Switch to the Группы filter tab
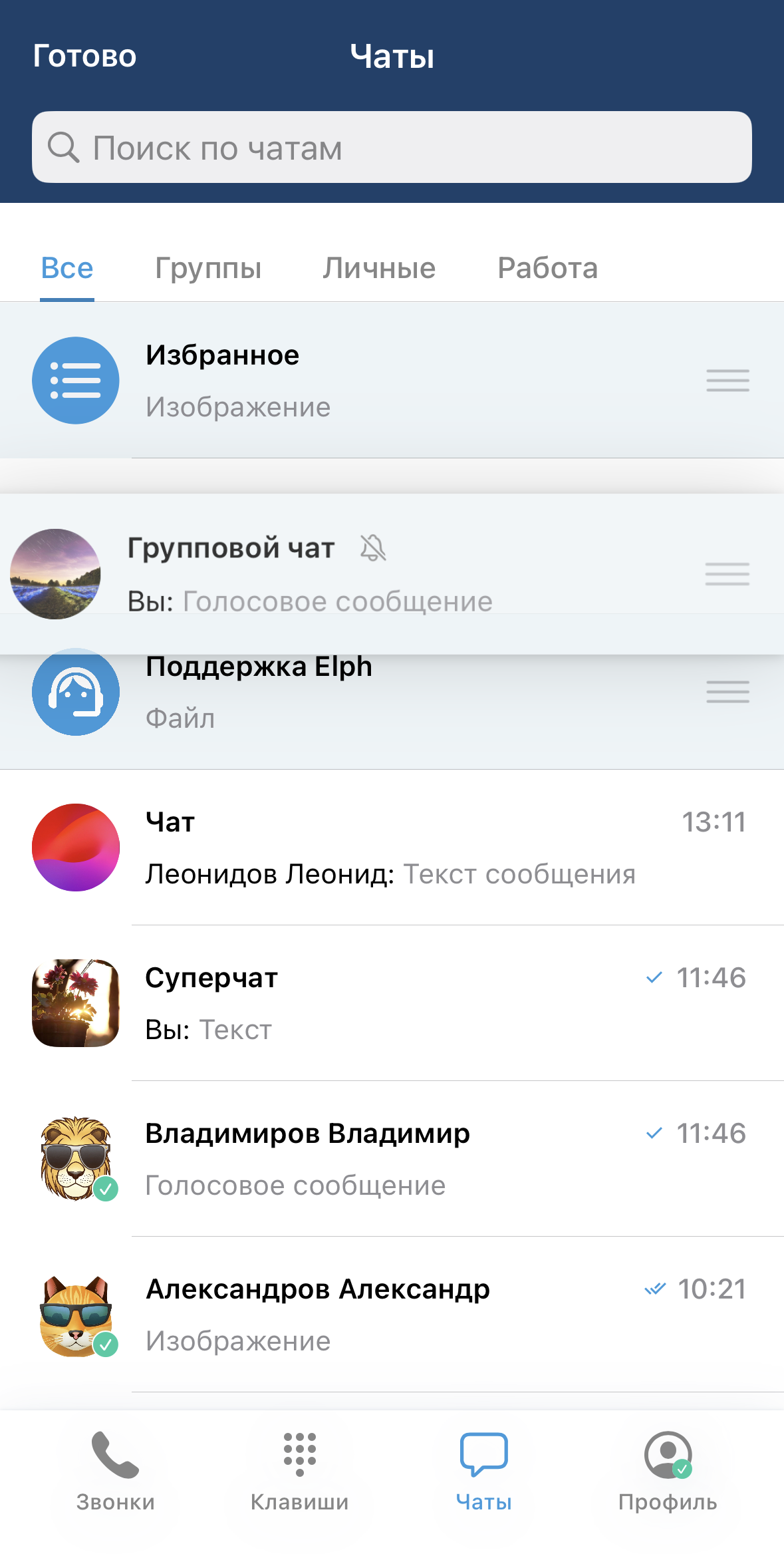This screenshot has width=784, height=1554. click(208, 269)
